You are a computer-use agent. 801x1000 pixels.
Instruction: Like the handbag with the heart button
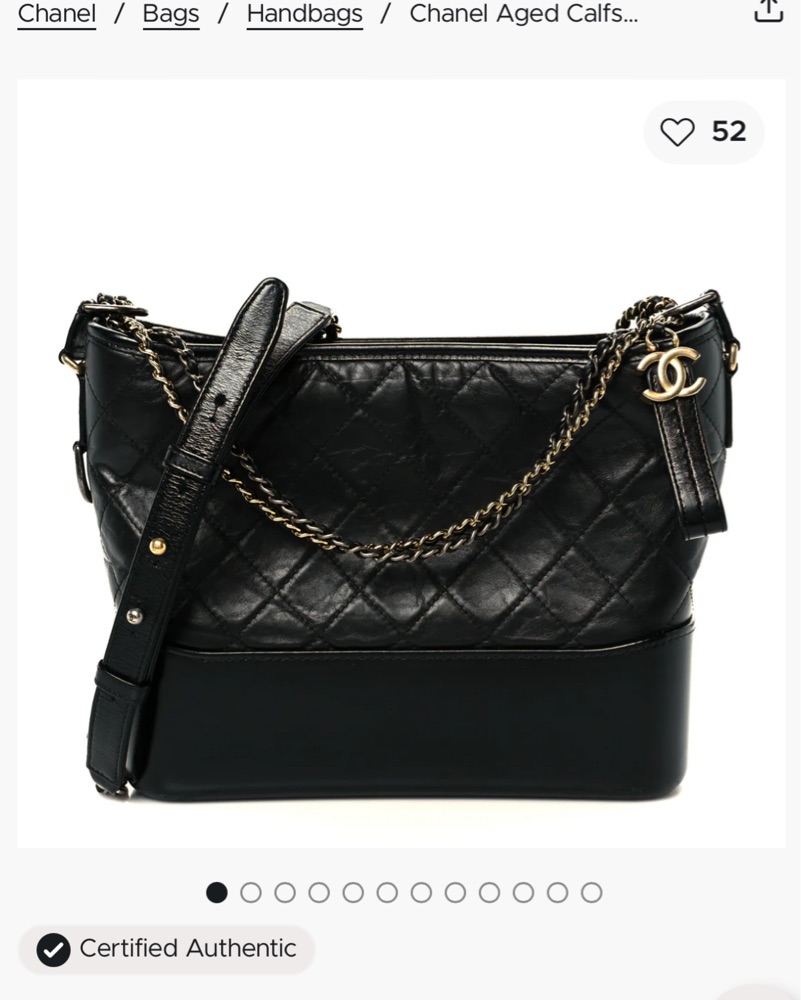point(678,132)
